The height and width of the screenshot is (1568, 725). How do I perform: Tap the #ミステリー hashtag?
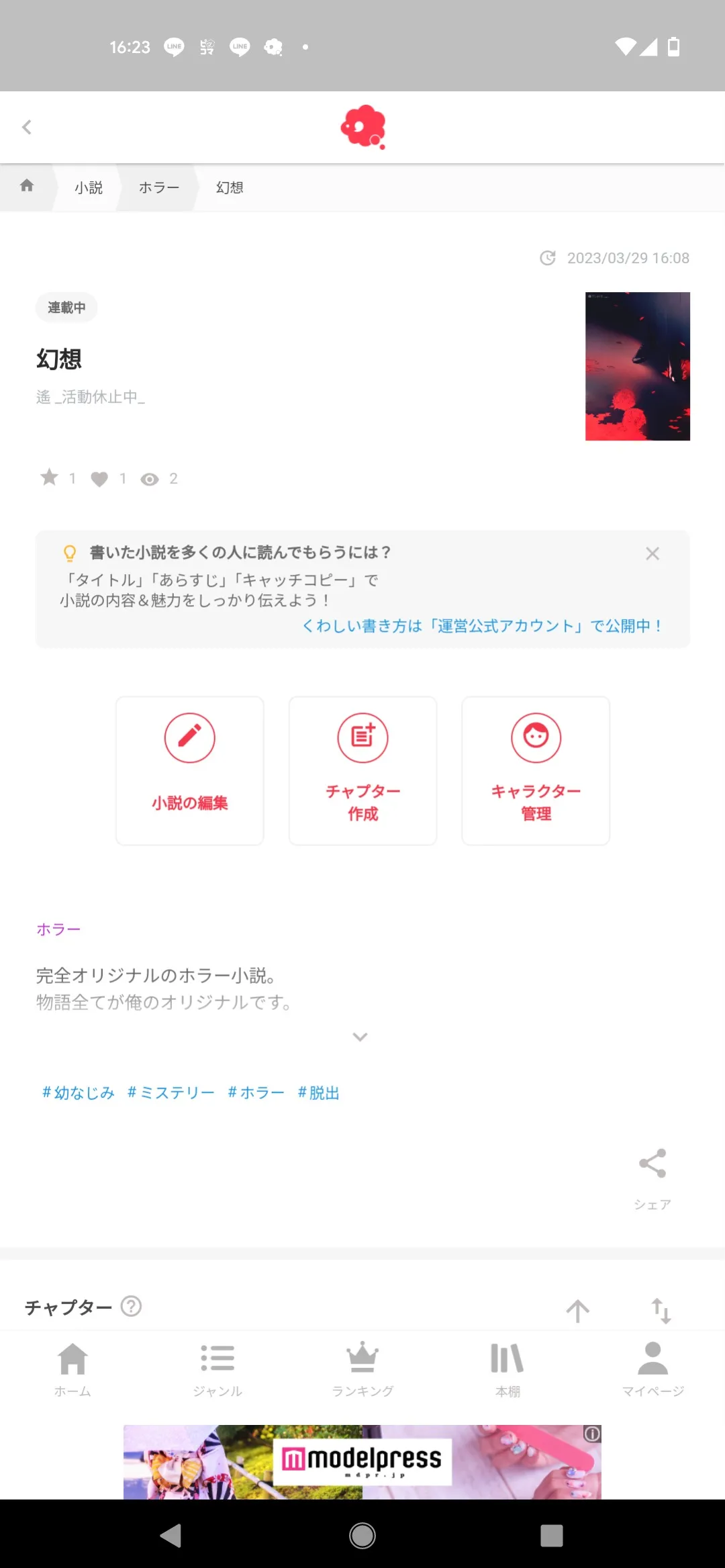pyautogui.click(x=171, y=1093)
